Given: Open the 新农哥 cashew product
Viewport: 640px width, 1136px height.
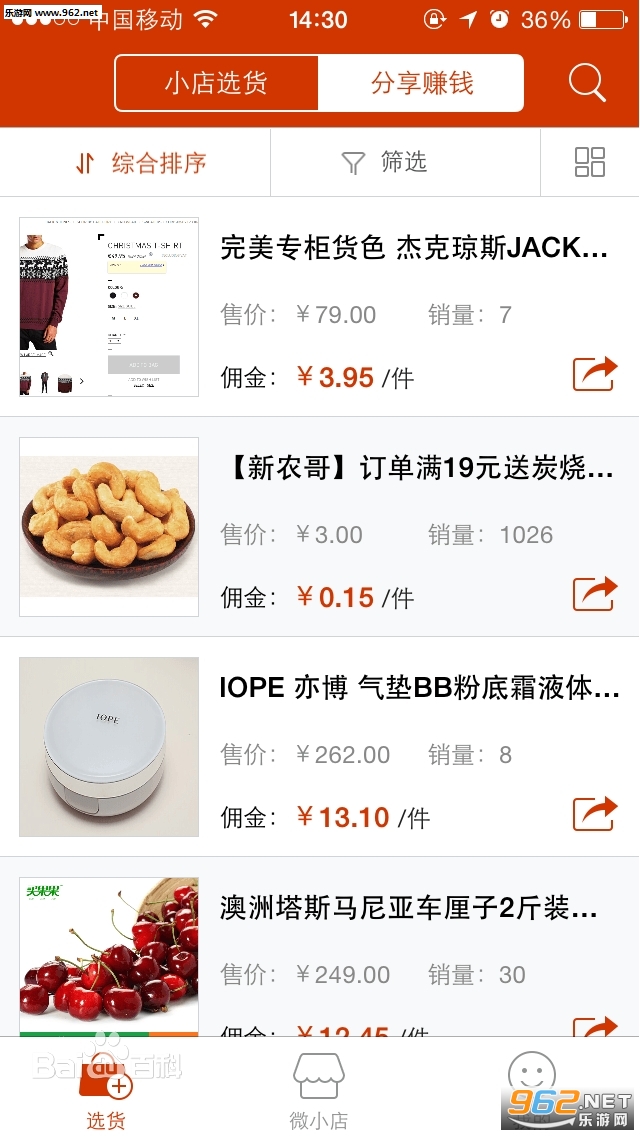Looking at the screenshot, I should pyautogui.click(x=415, y=468).
